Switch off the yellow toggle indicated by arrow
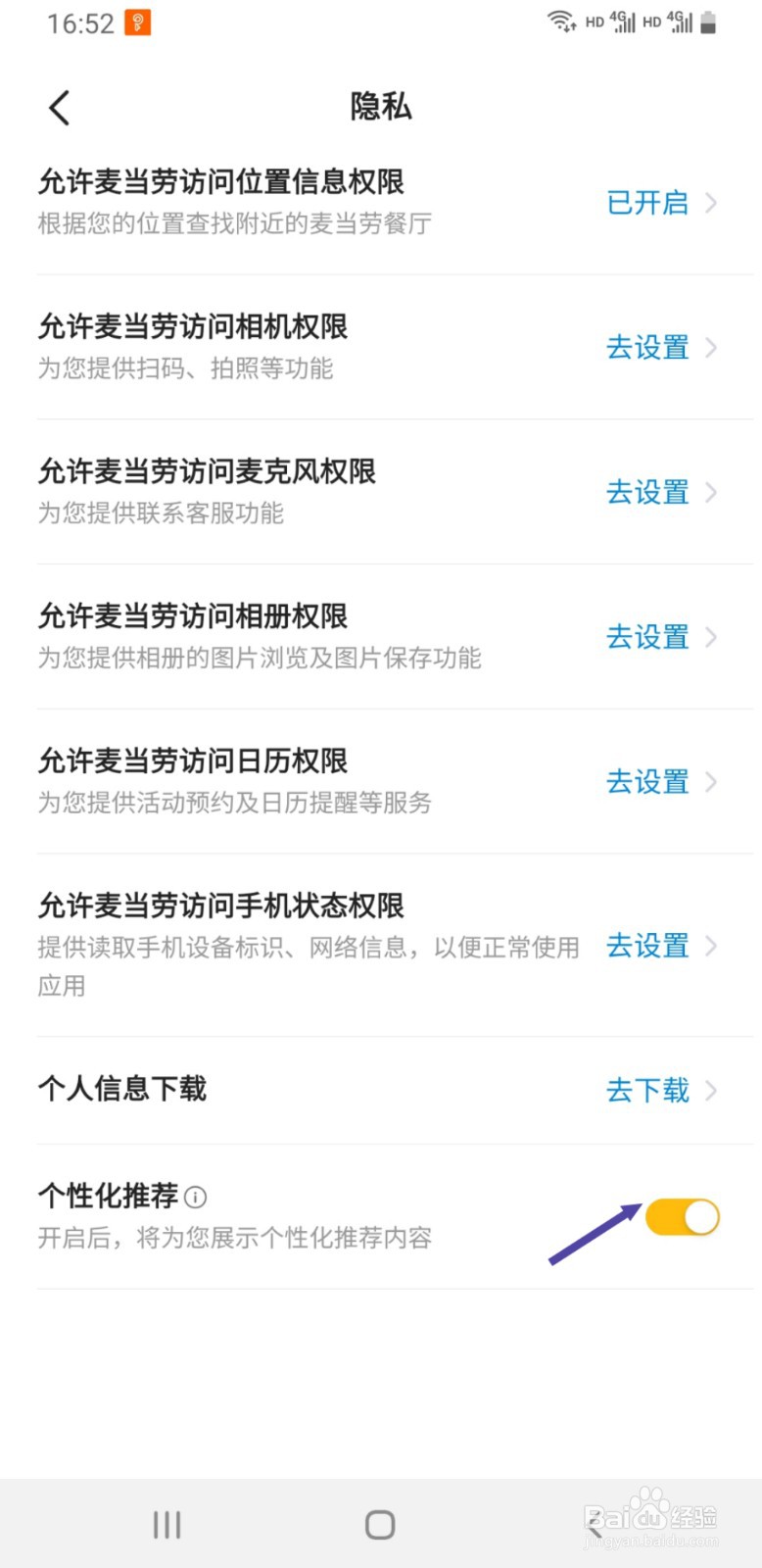This screenshot has height=1568, width=762. [x=682, y=1216]
